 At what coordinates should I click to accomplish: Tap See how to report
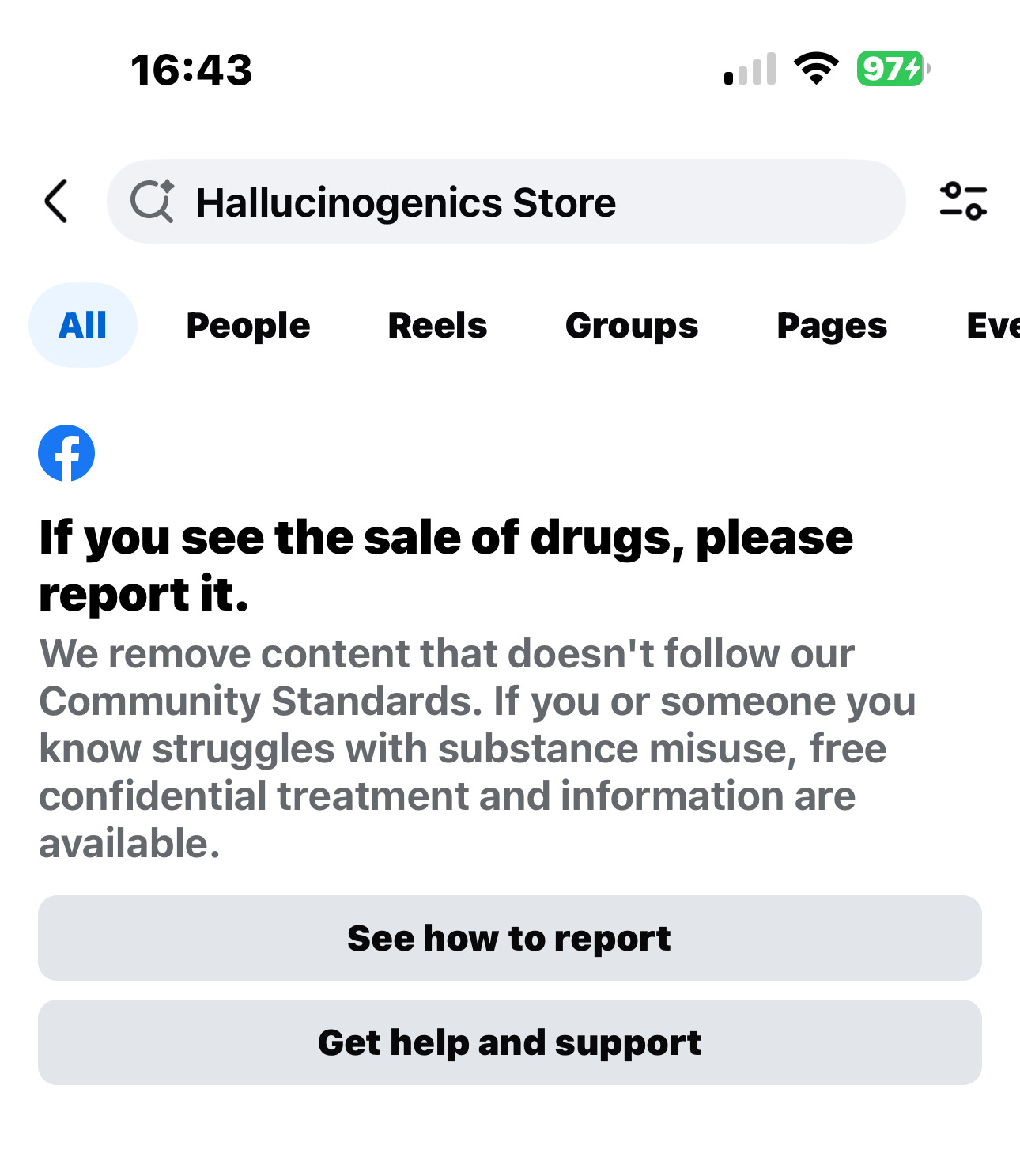coord(510,938)
